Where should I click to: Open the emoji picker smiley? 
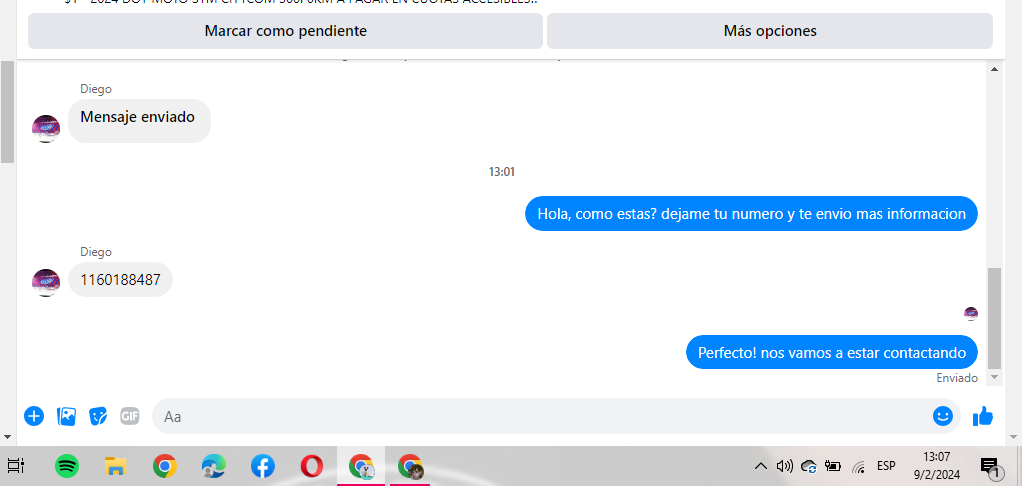tap(942, 416)
